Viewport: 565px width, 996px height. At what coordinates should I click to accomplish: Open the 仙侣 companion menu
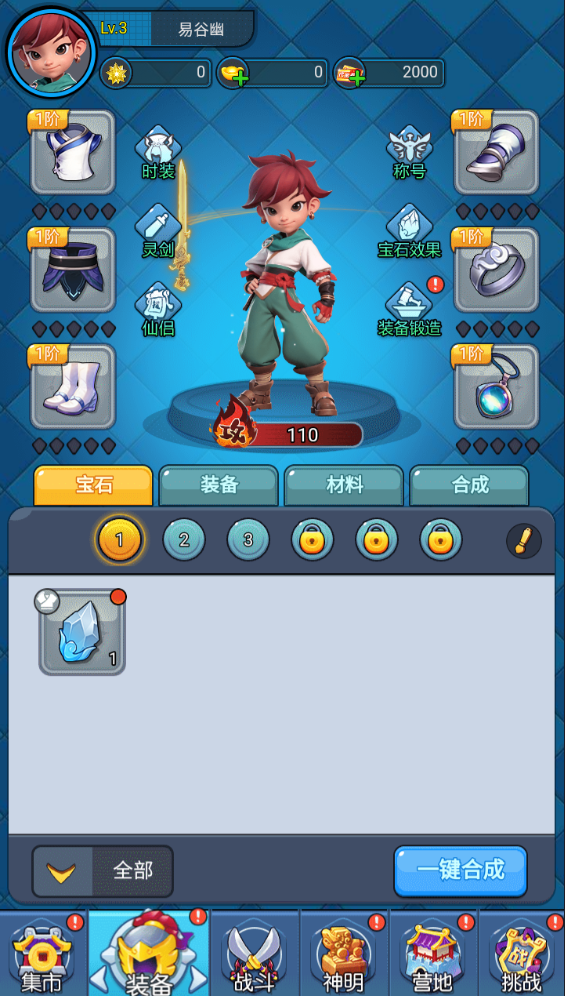pyautogui.click(x=158, y=309)
